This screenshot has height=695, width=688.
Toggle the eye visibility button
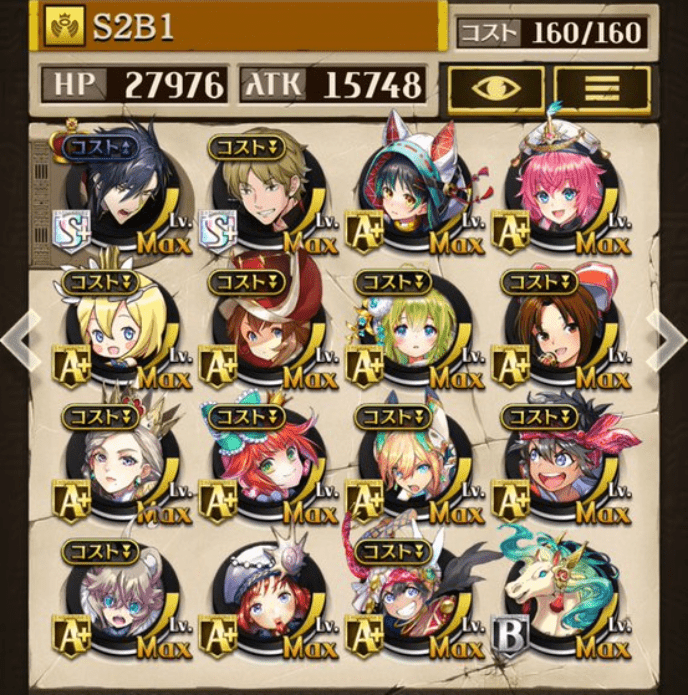pos(495,89)
